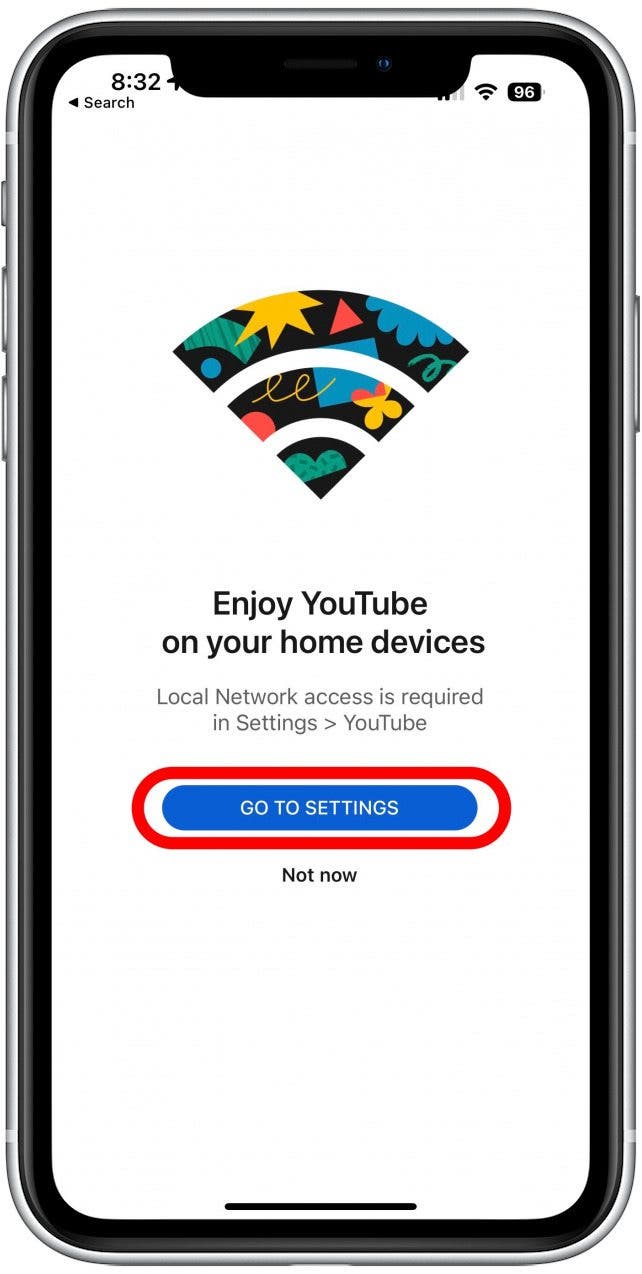Return to Search via the back breadcrumb
Viewport: 642px width, 1274px height.
(x=101, y=103)
